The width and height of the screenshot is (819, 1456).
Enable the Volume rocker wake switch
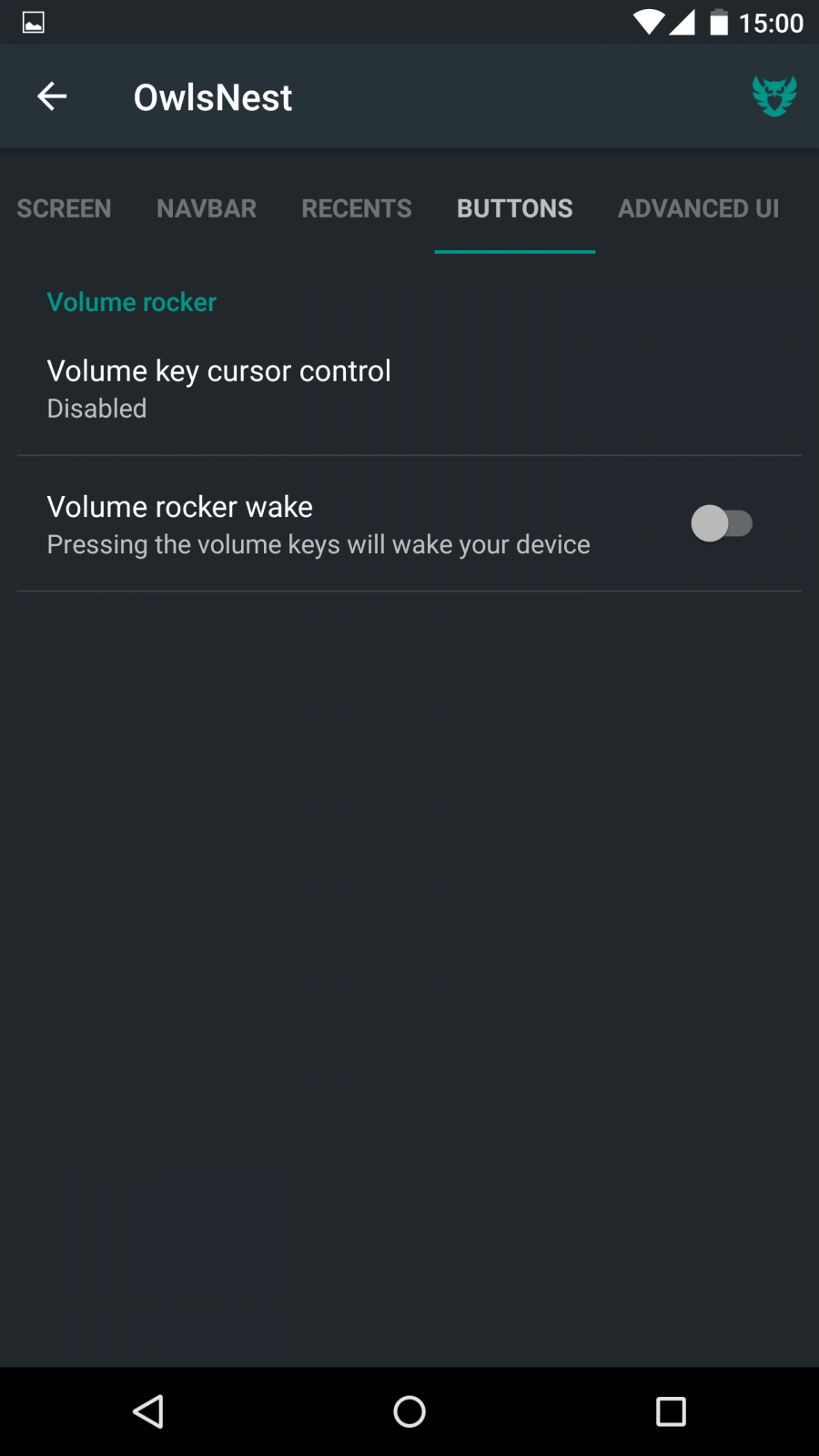[x=721, y=523]
